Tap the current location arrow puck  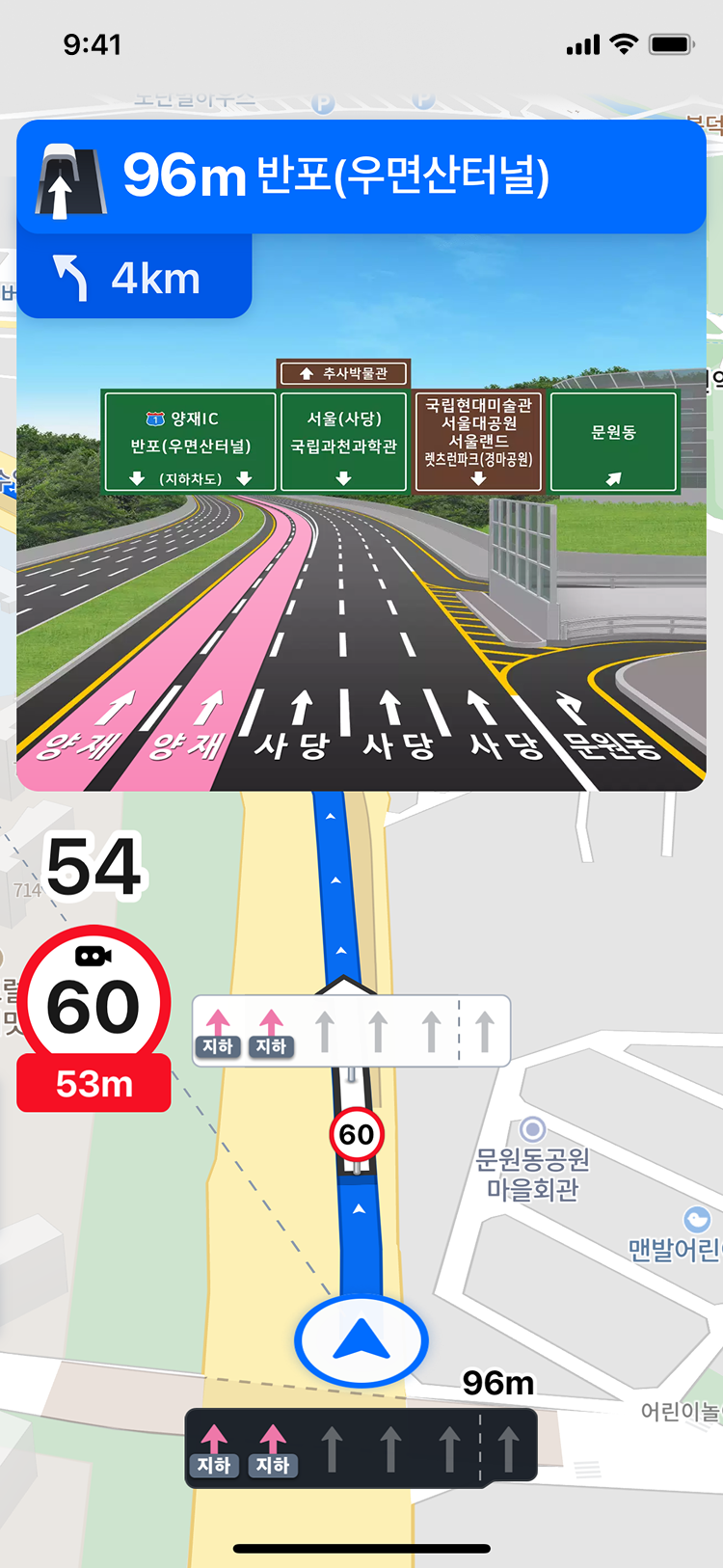[x=361, y=1341]
